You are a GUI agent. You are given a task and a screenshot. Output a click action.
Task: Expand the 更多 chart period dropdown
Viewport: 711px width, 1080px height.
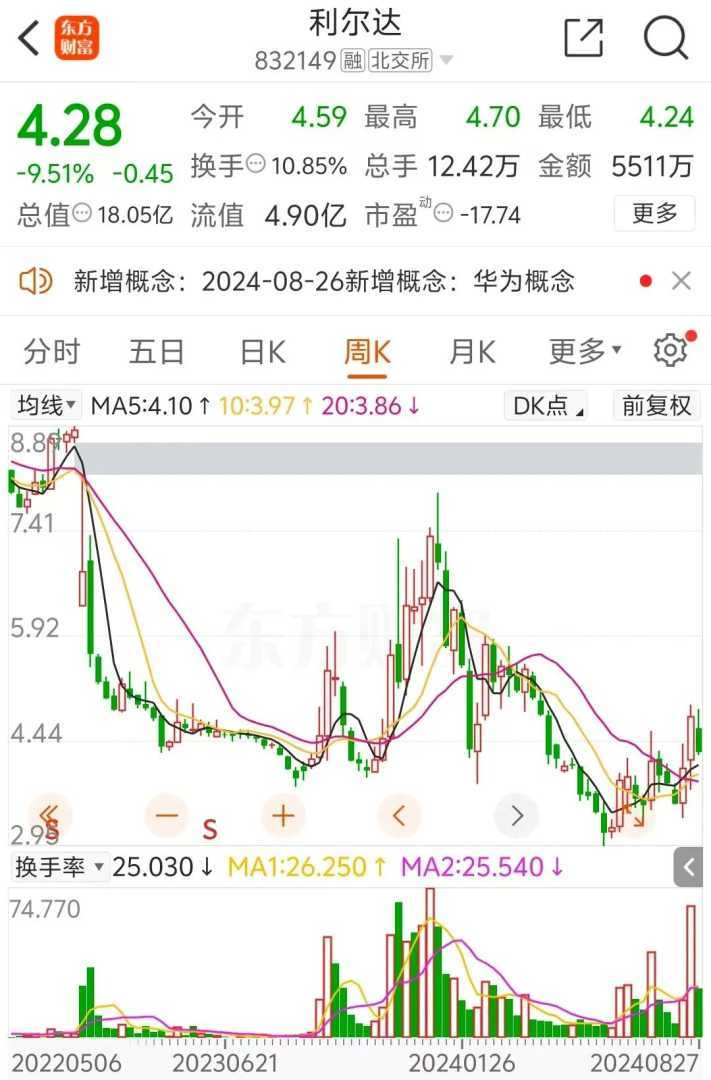(x=585, y=351)
